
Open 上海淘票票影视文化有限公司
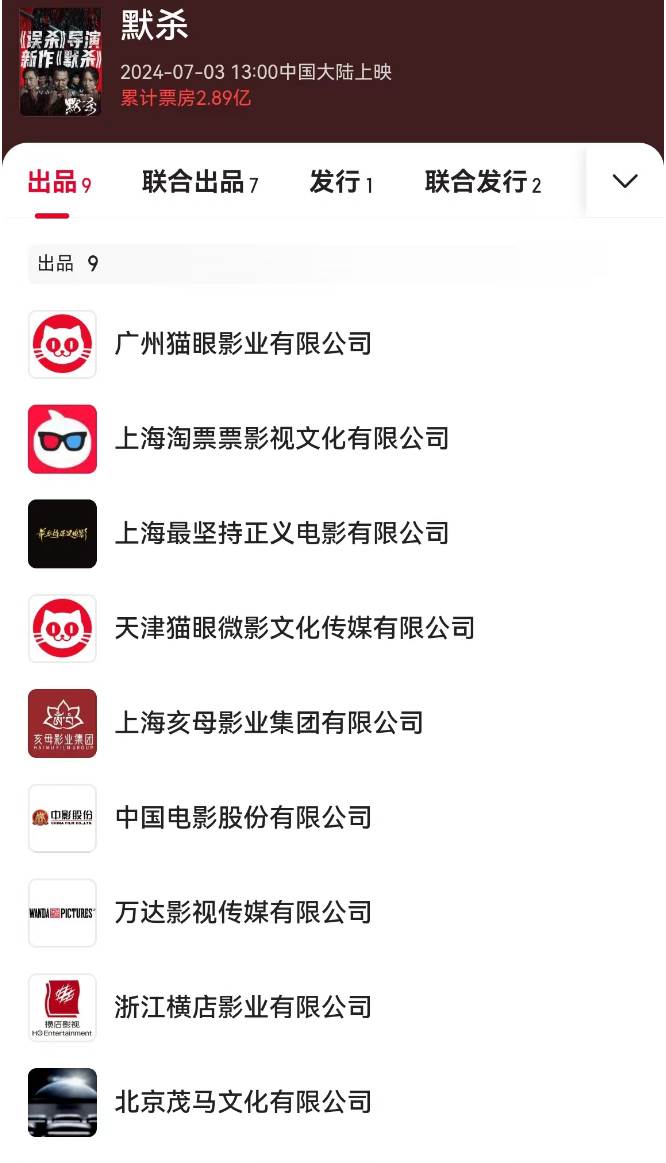[333, 439]
